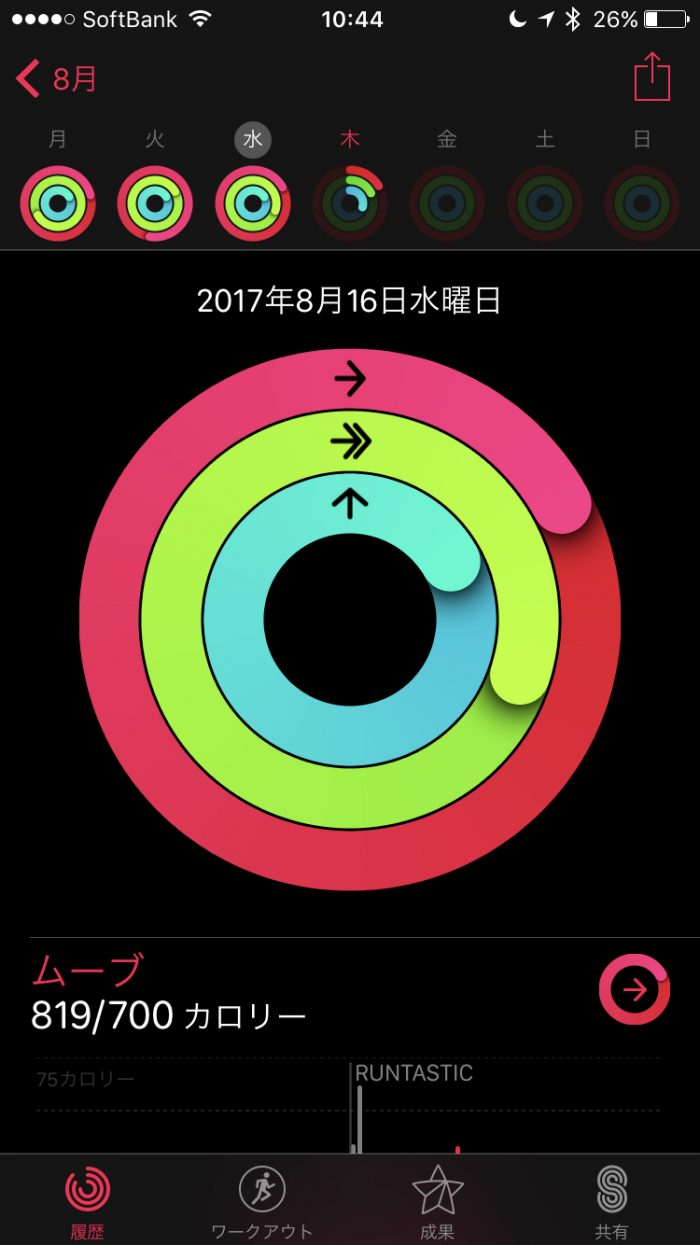Switch to the 成果 achievements tab

437,1200
